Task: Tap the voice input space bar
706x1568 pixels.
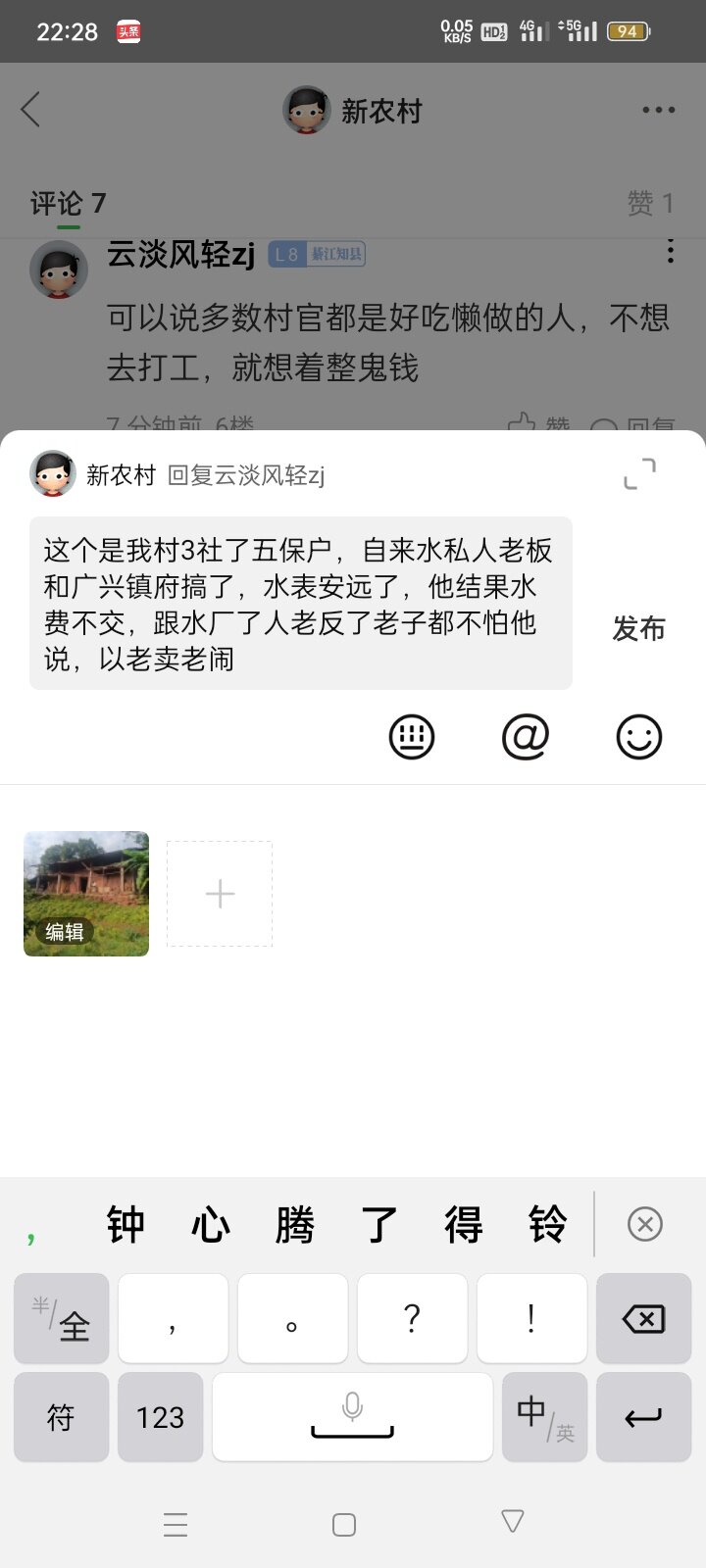Action: pyautogui.click(x=352, y=1417)
